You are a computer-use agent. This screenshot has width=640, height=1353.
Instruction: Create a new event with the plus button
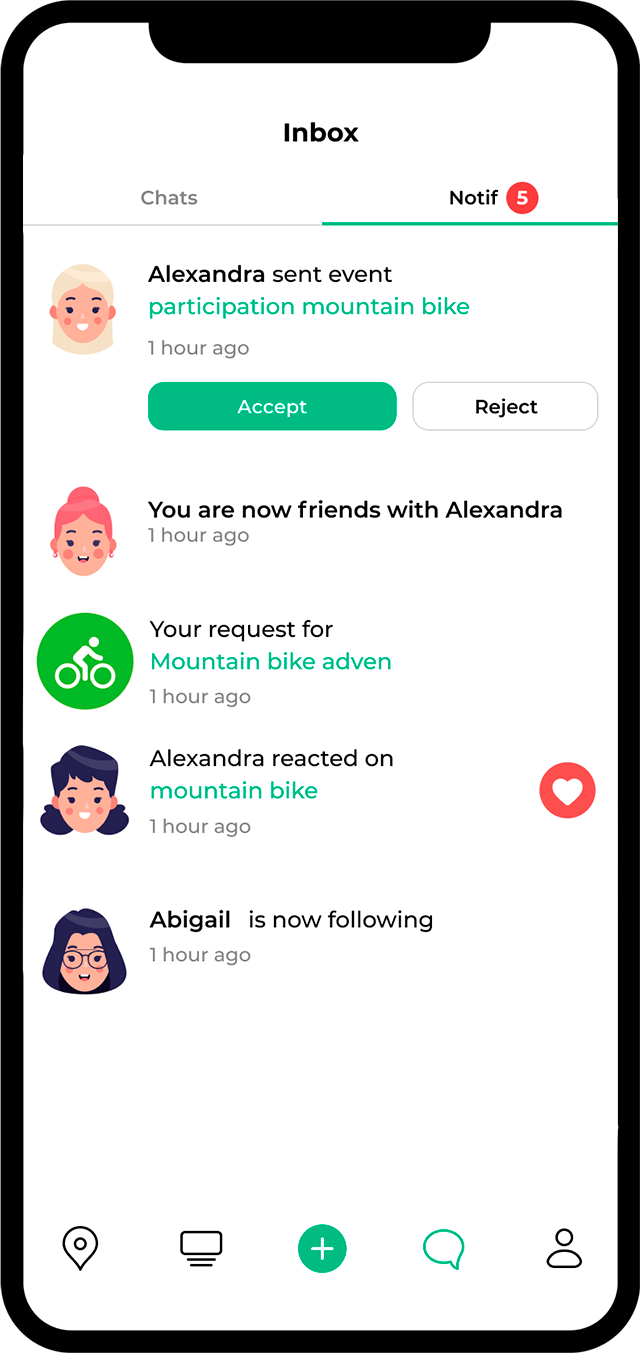pos(322,1249)
